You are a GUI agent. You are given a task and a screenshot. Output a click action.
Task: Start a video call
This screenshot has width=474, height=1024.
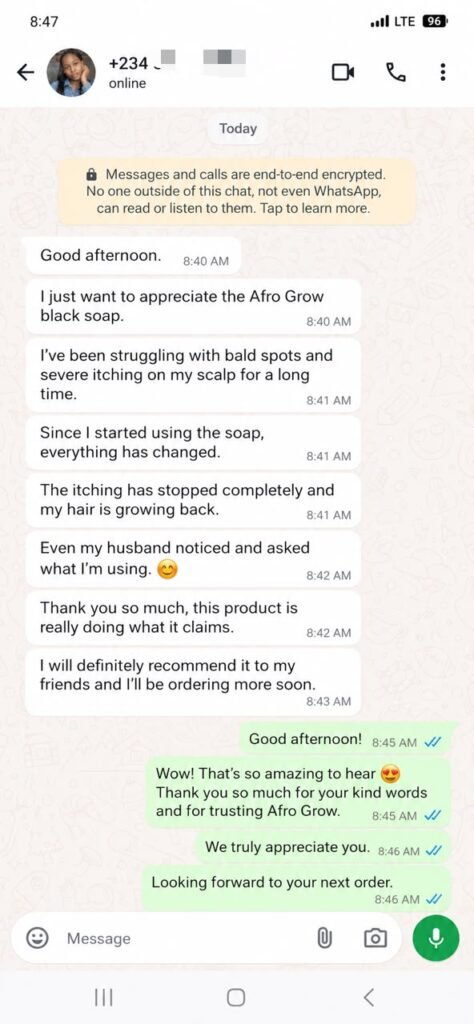343,72
